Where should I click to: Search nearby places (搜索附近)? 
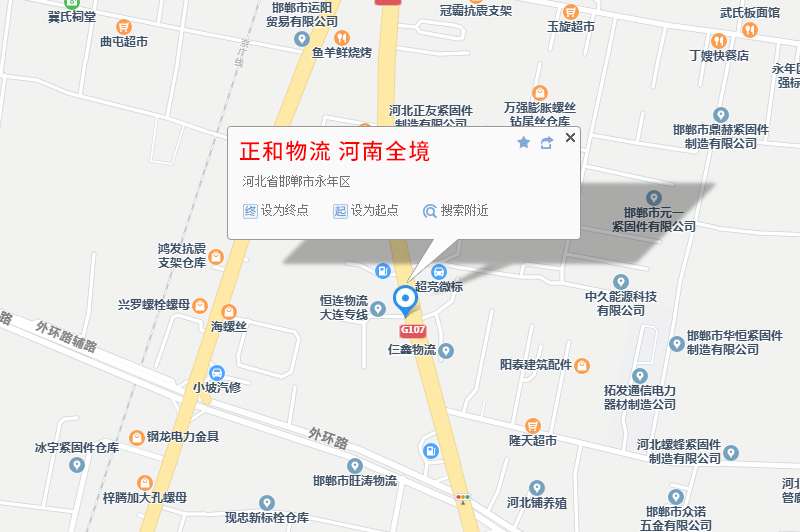tap(456, 211)
